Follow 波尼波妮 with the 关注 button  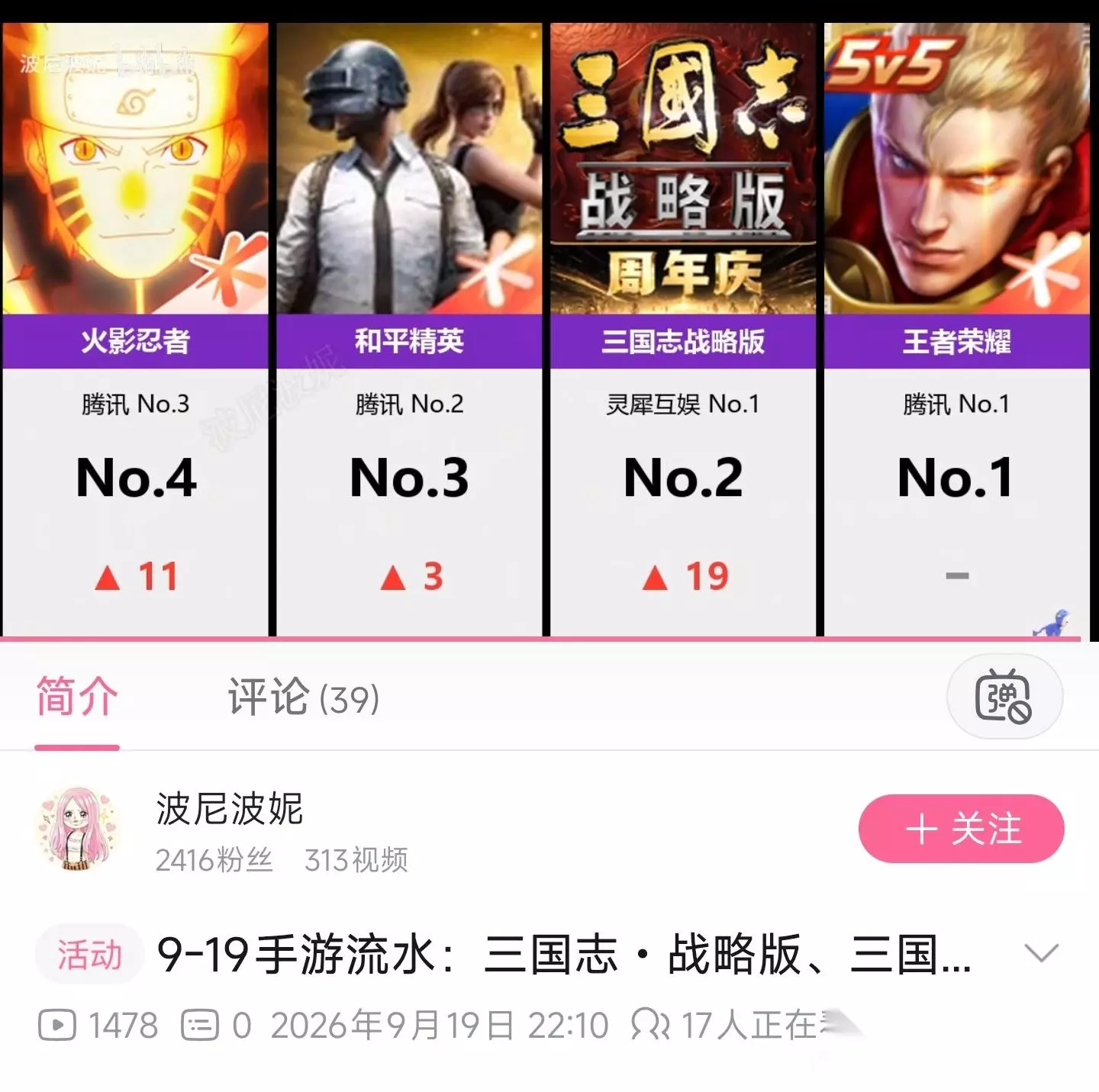(x=961, y=829)
